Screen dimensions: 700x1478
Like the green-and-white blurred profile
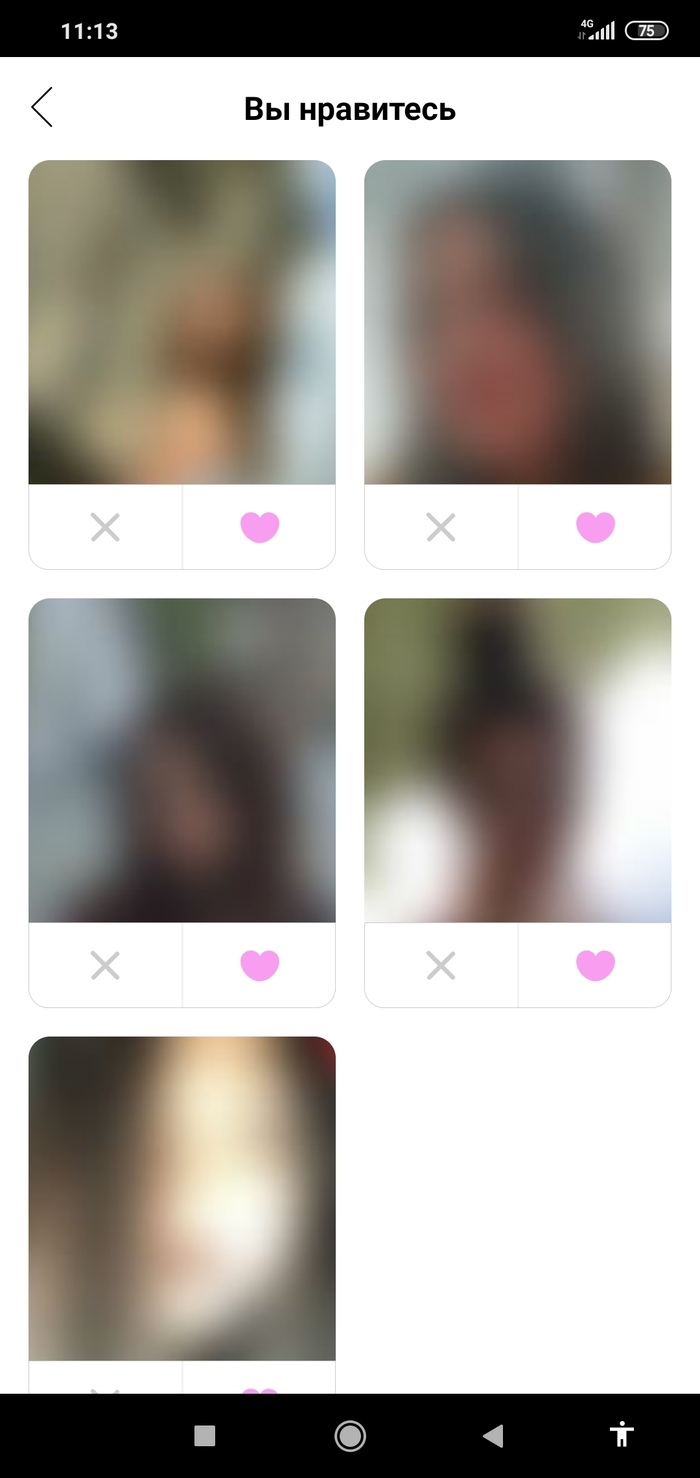pyautogui.click(x=595, y=965)
